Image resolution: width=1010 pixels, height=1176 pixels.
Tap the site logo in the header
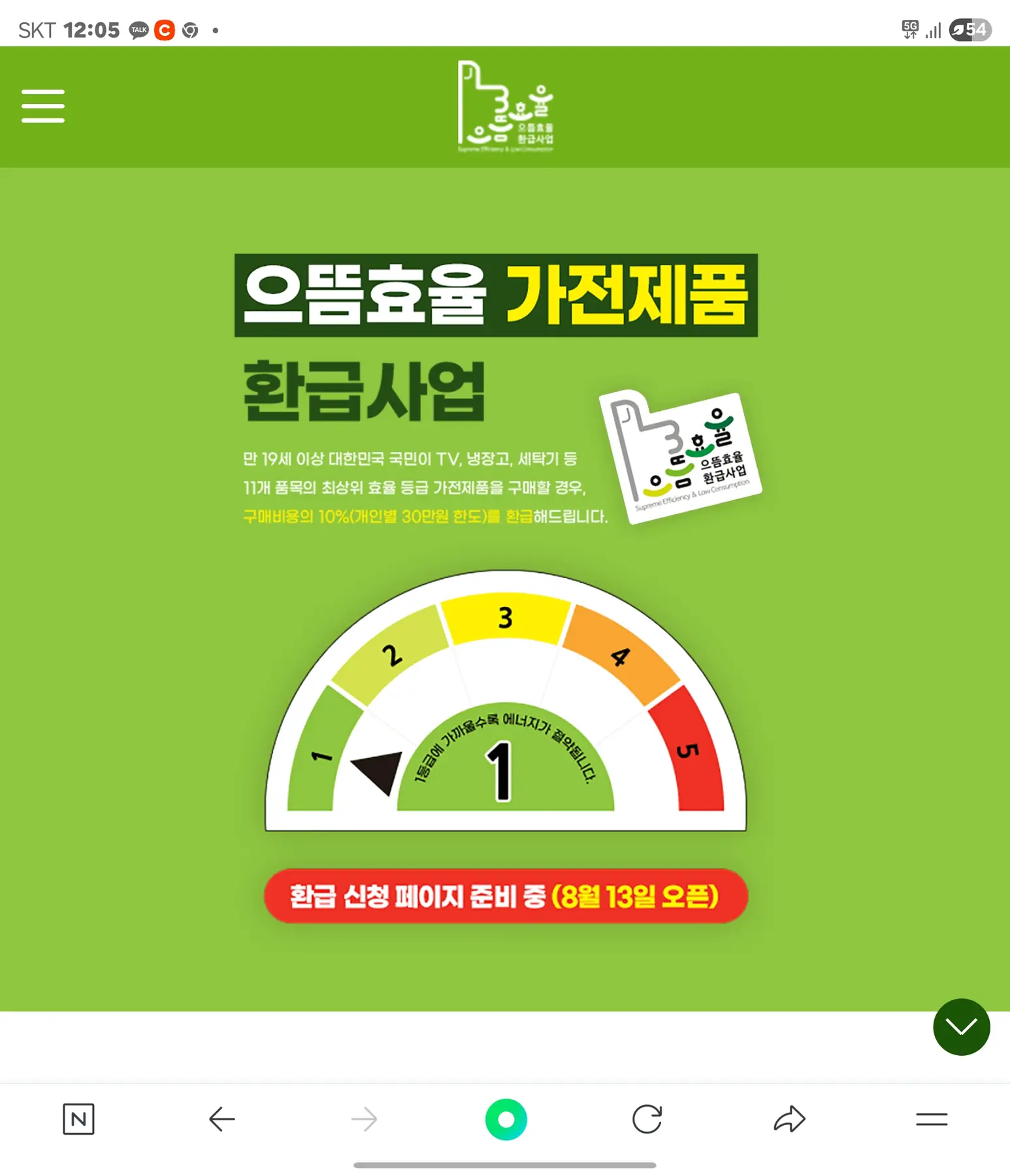[x=505, y=106]
